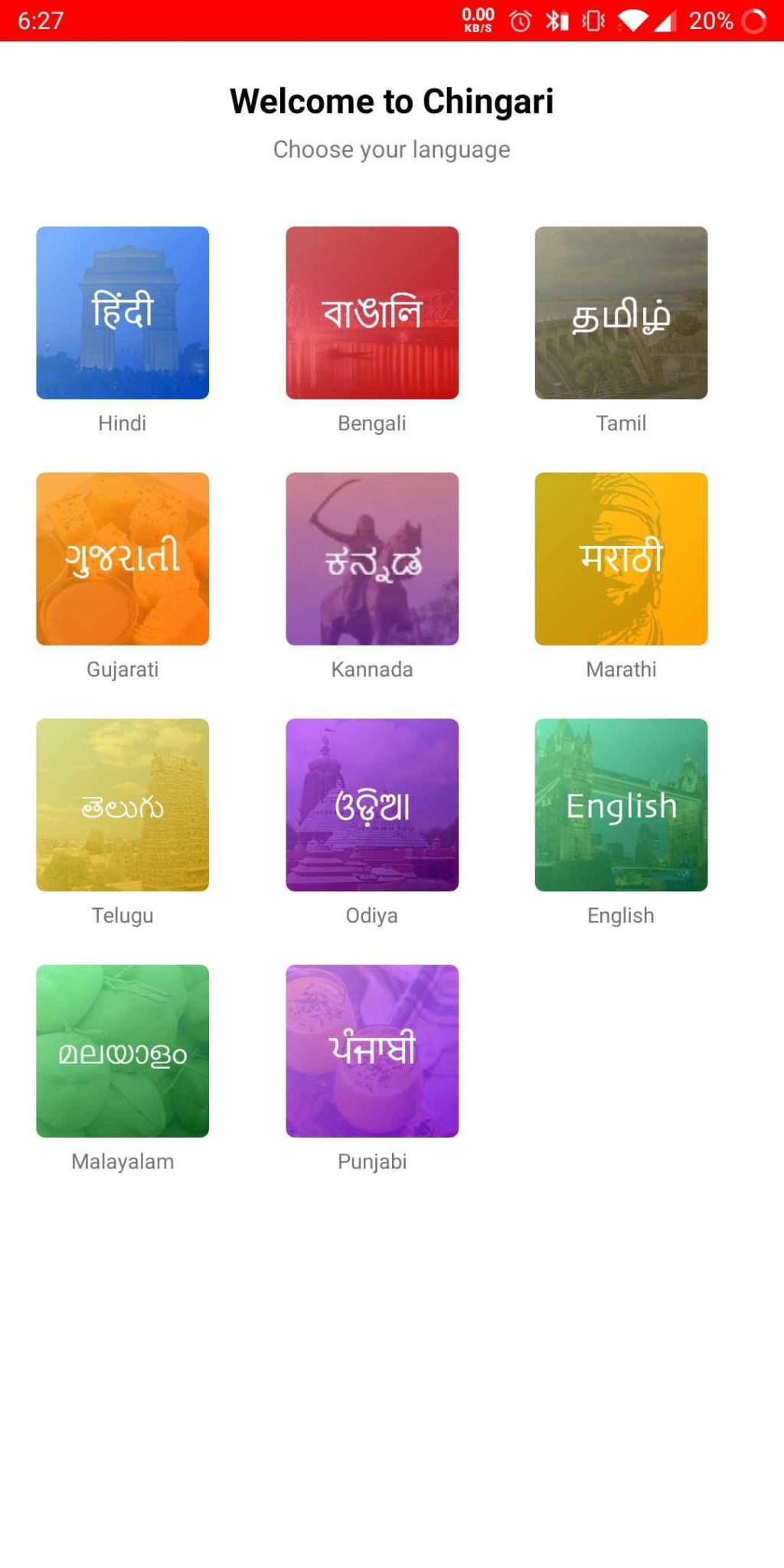This screenshot has height=1568, width=784.
Task: Select the Telugu language tile
Action: click(122, 805)
